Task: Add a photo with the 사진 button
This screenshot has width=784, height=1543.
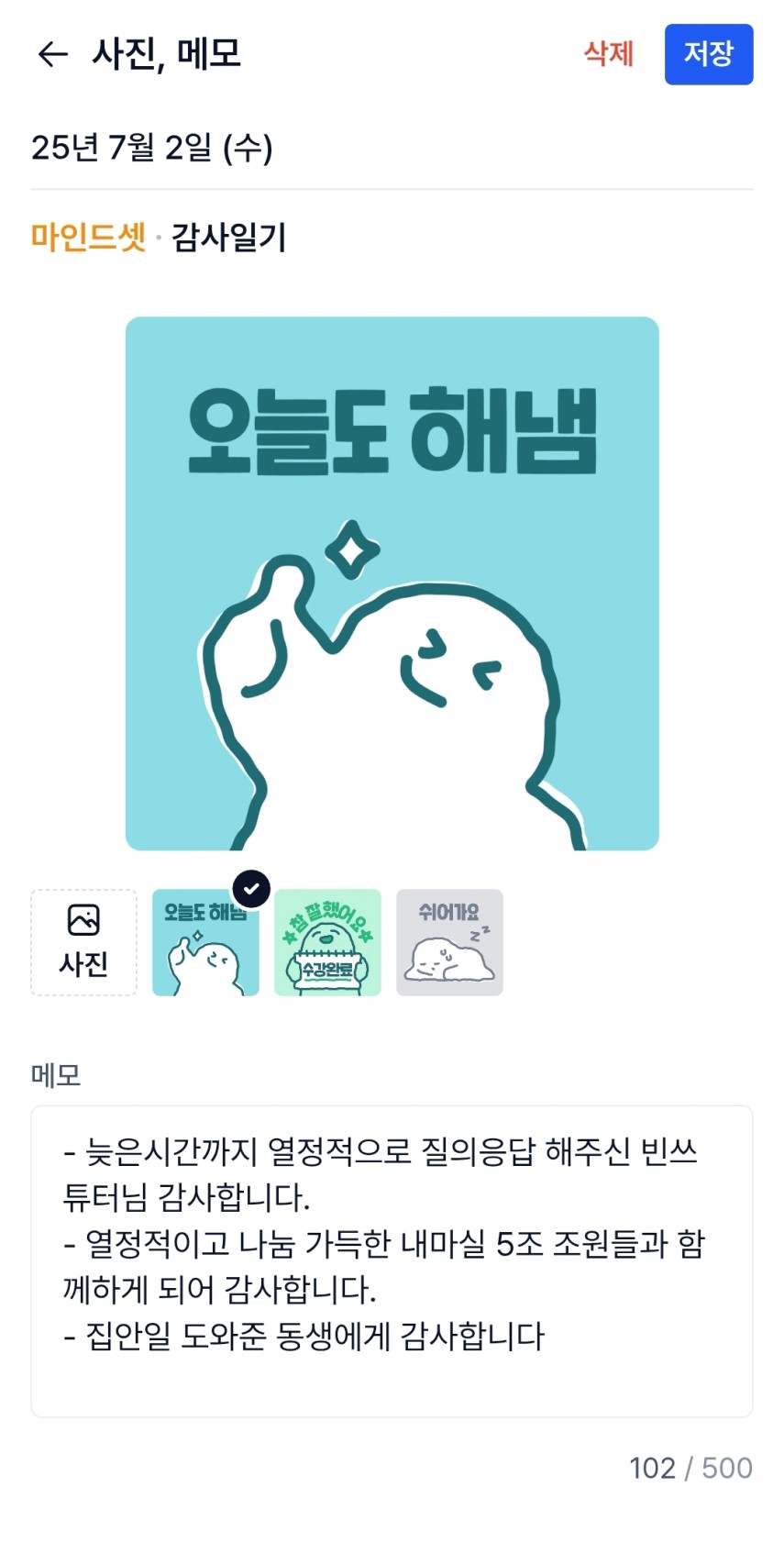Action: pos(83,942)
